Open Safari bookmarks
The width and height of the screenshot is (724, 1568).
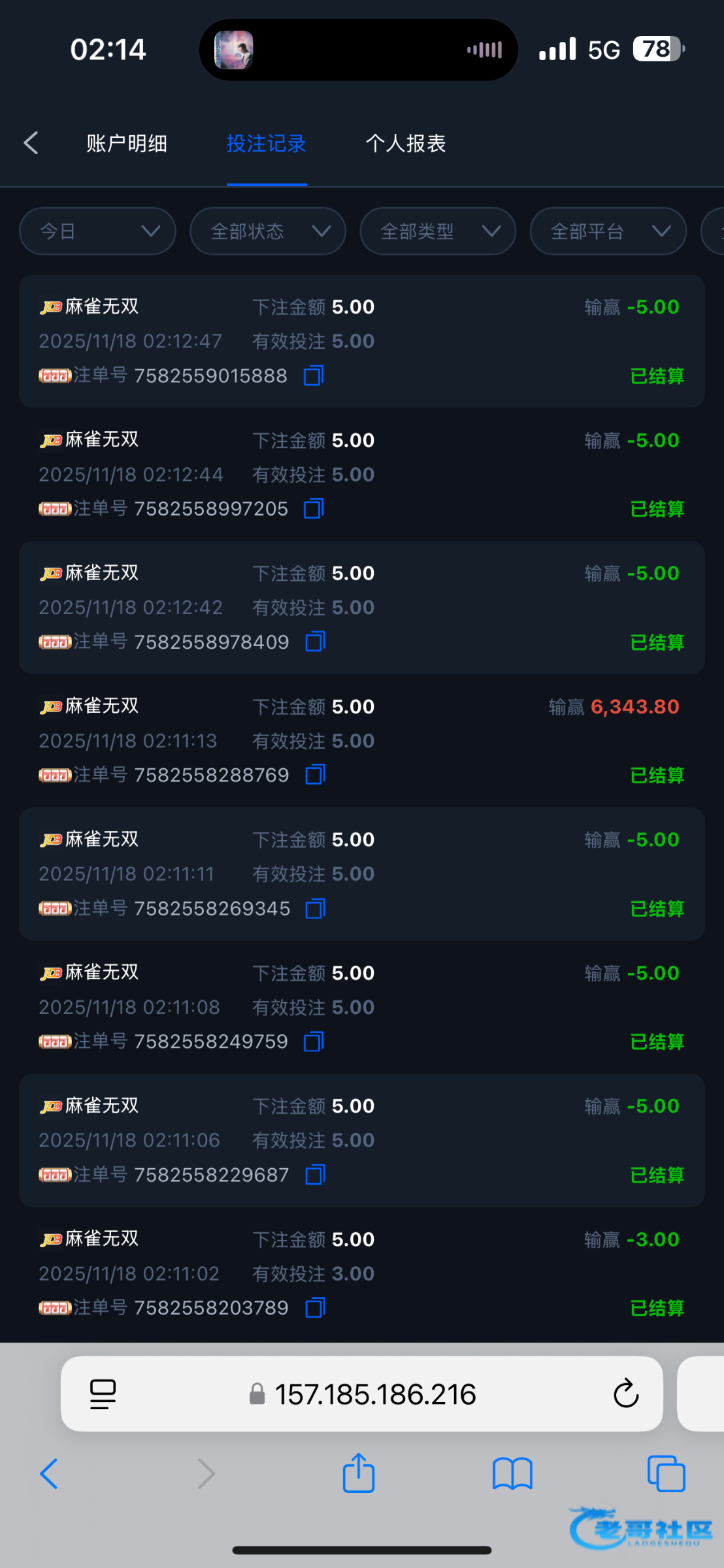click(513, 1474)
